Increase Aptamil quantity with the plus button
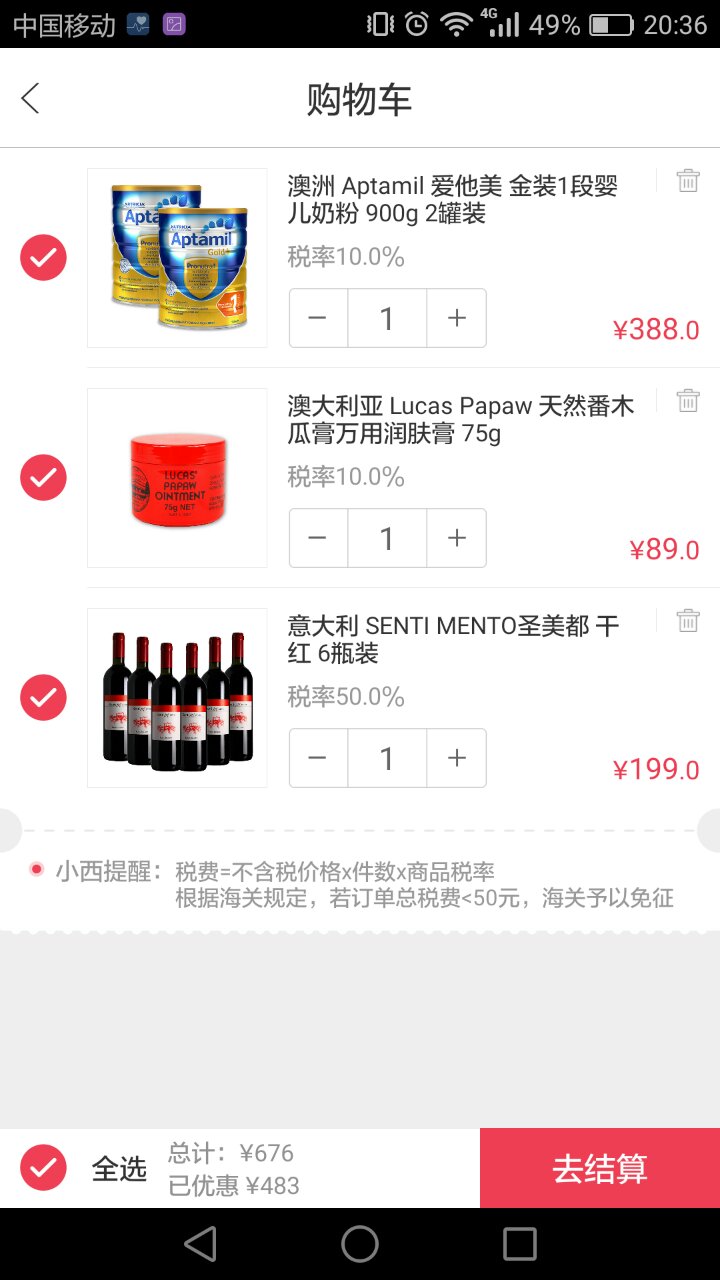Screen dimensions: 720x1280 click(456, 318)
